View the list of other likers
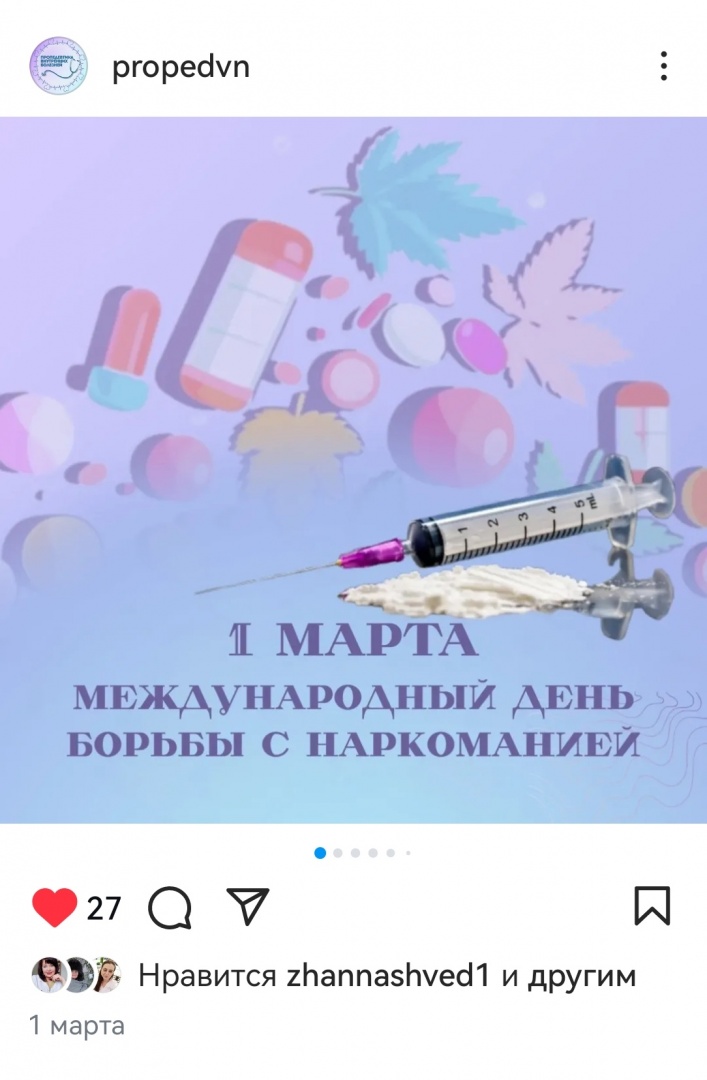The width and height of the screenshot is (707, 1080). point(581,976)
